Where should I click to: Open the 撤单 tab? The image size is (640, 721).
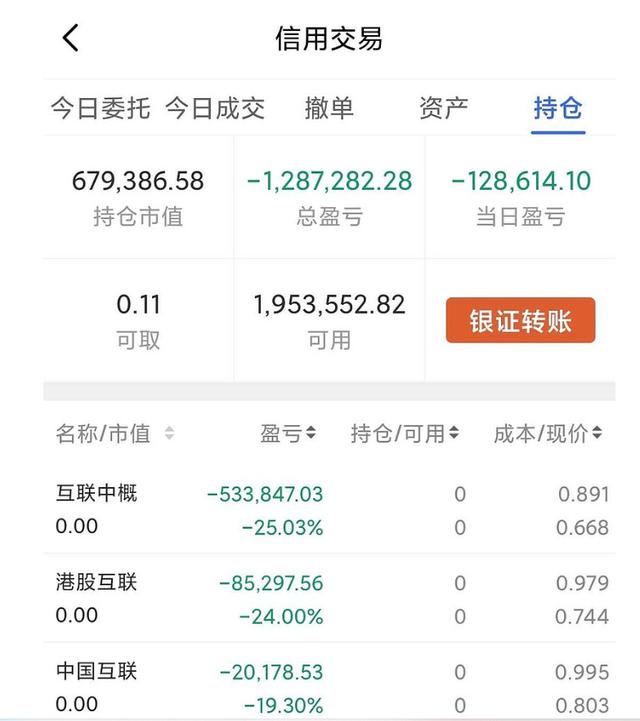tap(329, 108)
